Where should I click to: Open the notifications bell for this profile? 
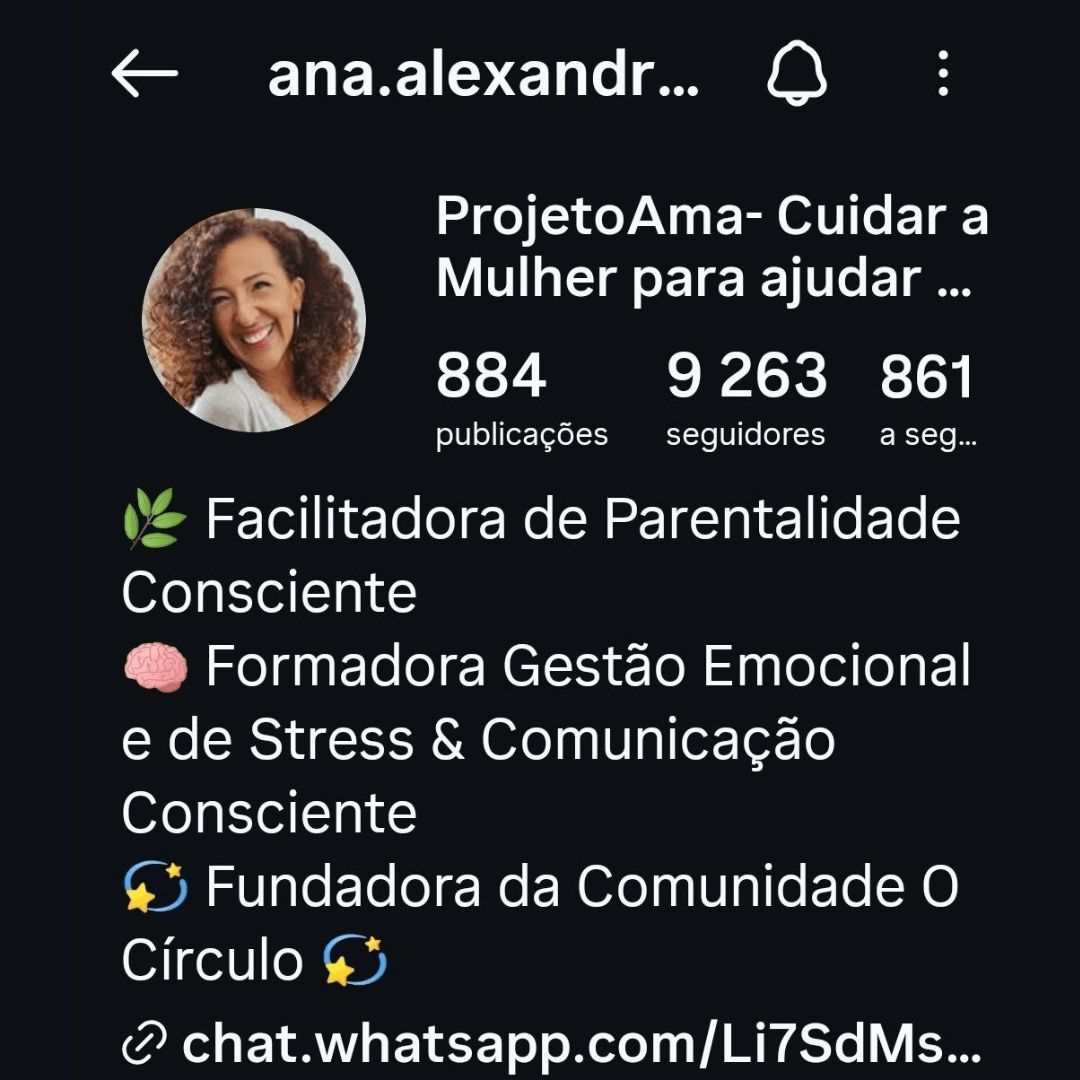(797, 73)
